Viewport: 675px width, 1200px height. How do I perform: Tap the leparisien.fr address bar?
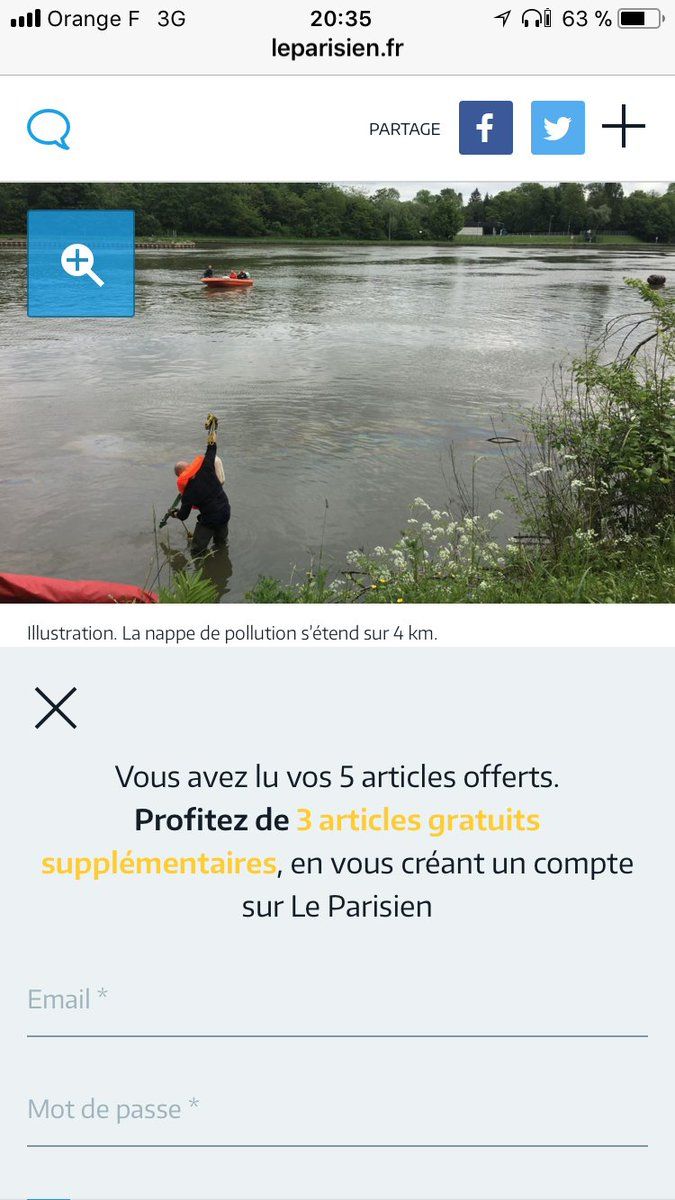tap(337, 47)
